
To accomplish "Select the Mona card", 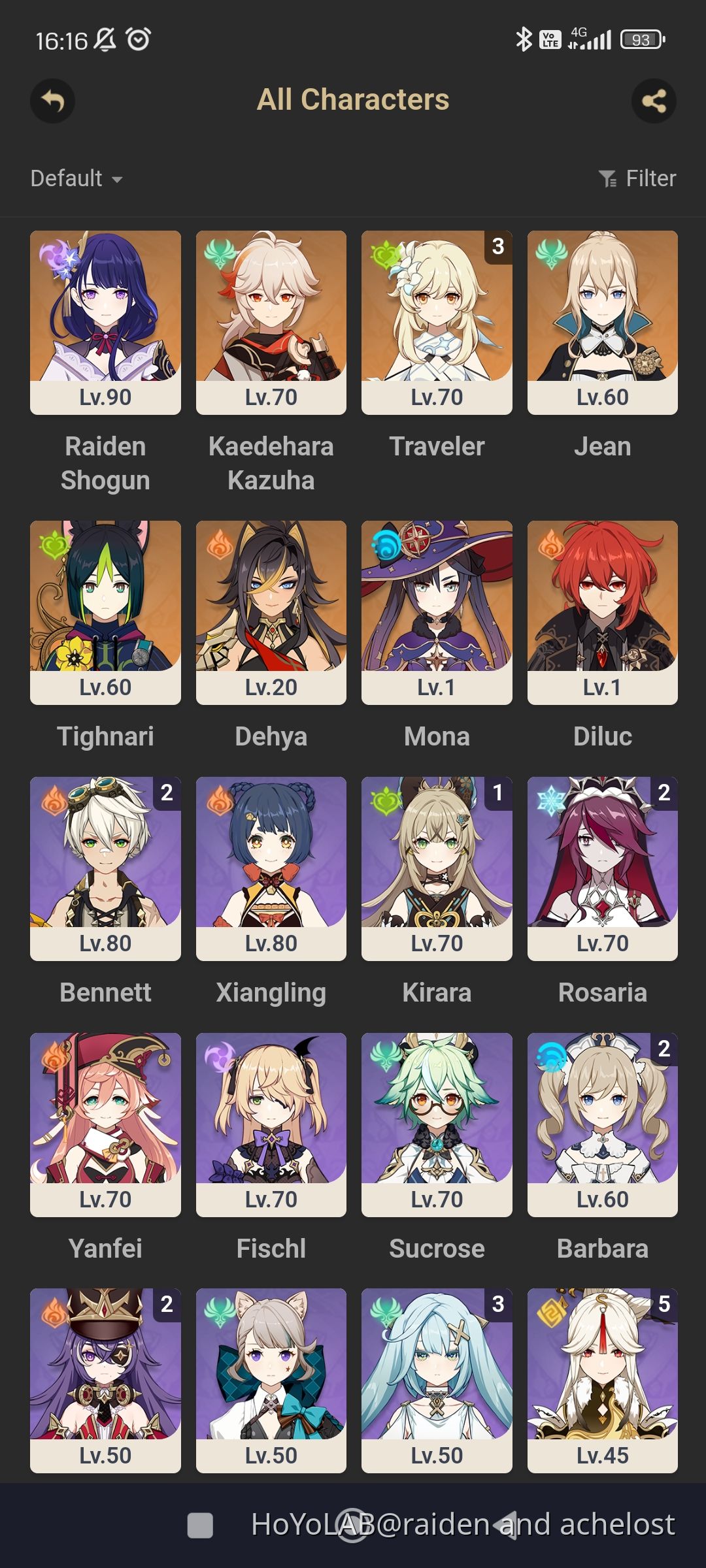I will click(x=437, y=612).
